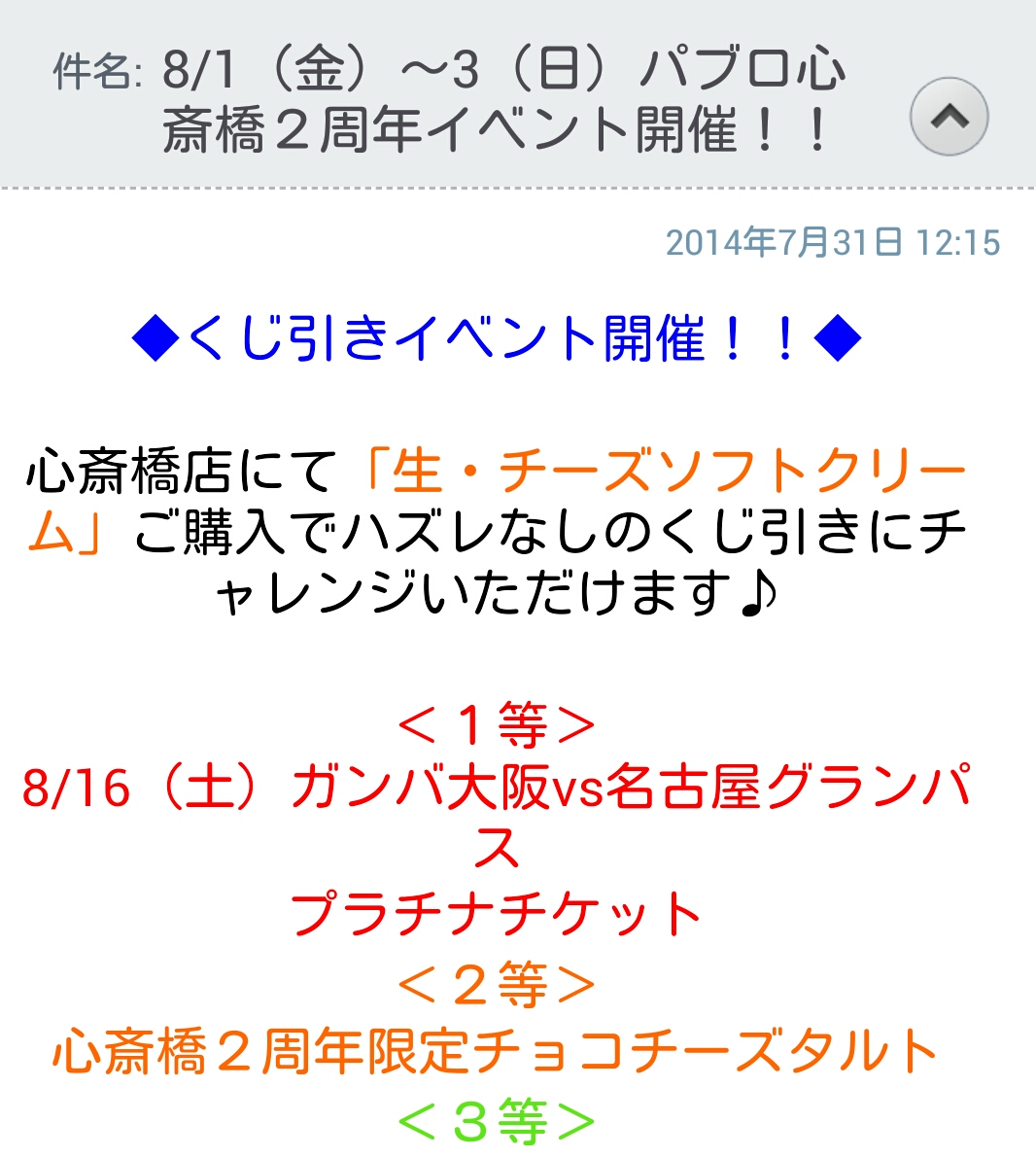
Task: Collapse the message with the chevron button
Action: point(949,117)
